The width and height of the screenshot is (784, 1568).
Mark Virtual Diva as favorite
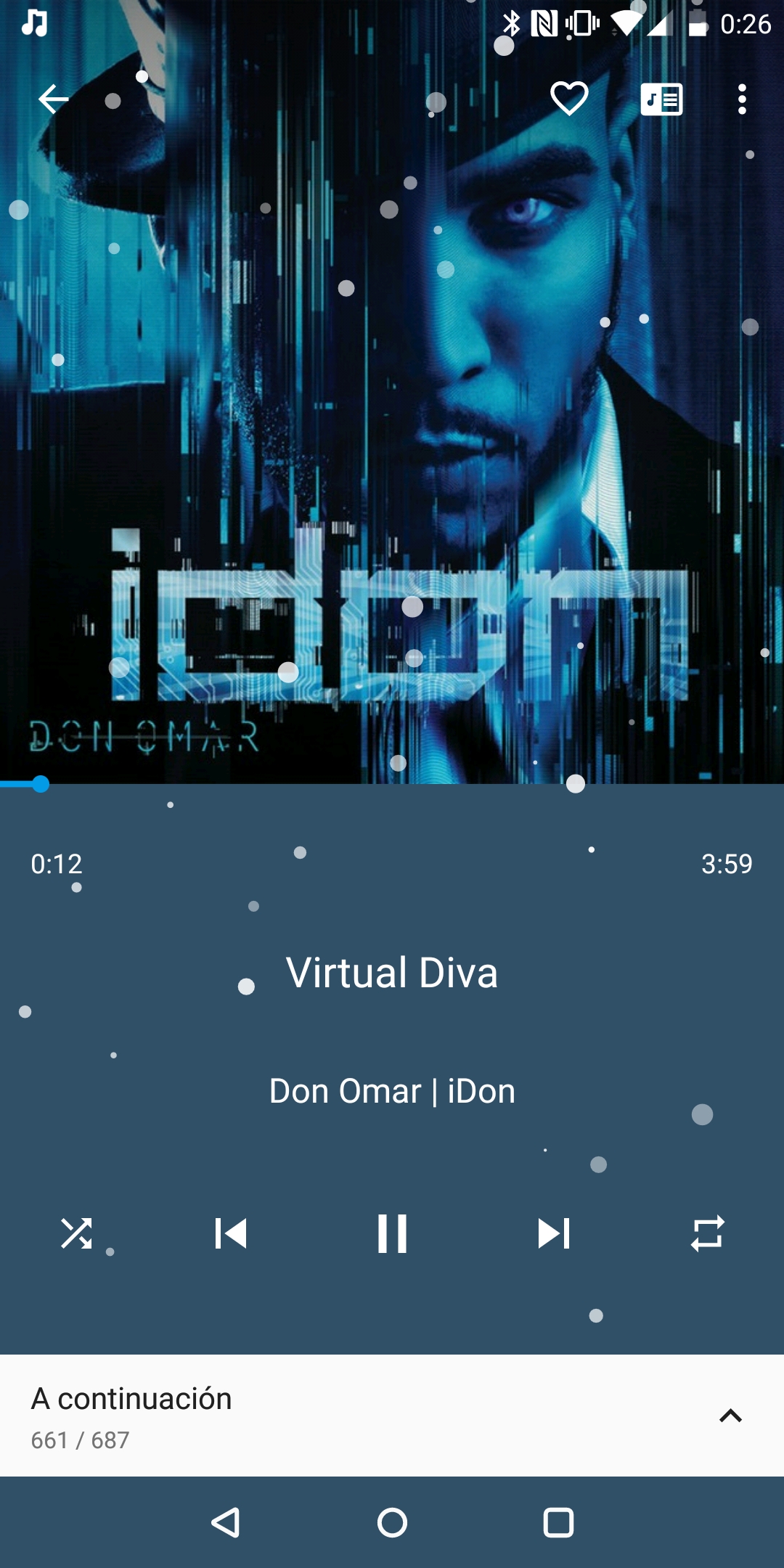(x=569, y=99)
